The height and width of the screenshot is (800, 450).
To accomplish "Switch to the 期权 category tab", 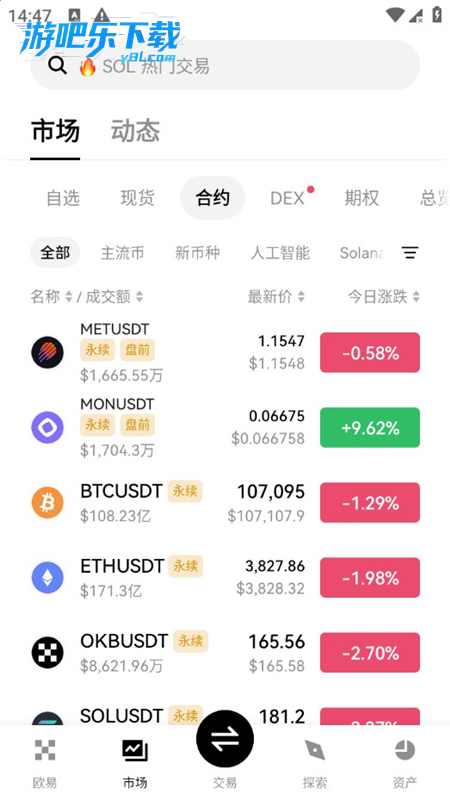I will click(x=362, y=198).
